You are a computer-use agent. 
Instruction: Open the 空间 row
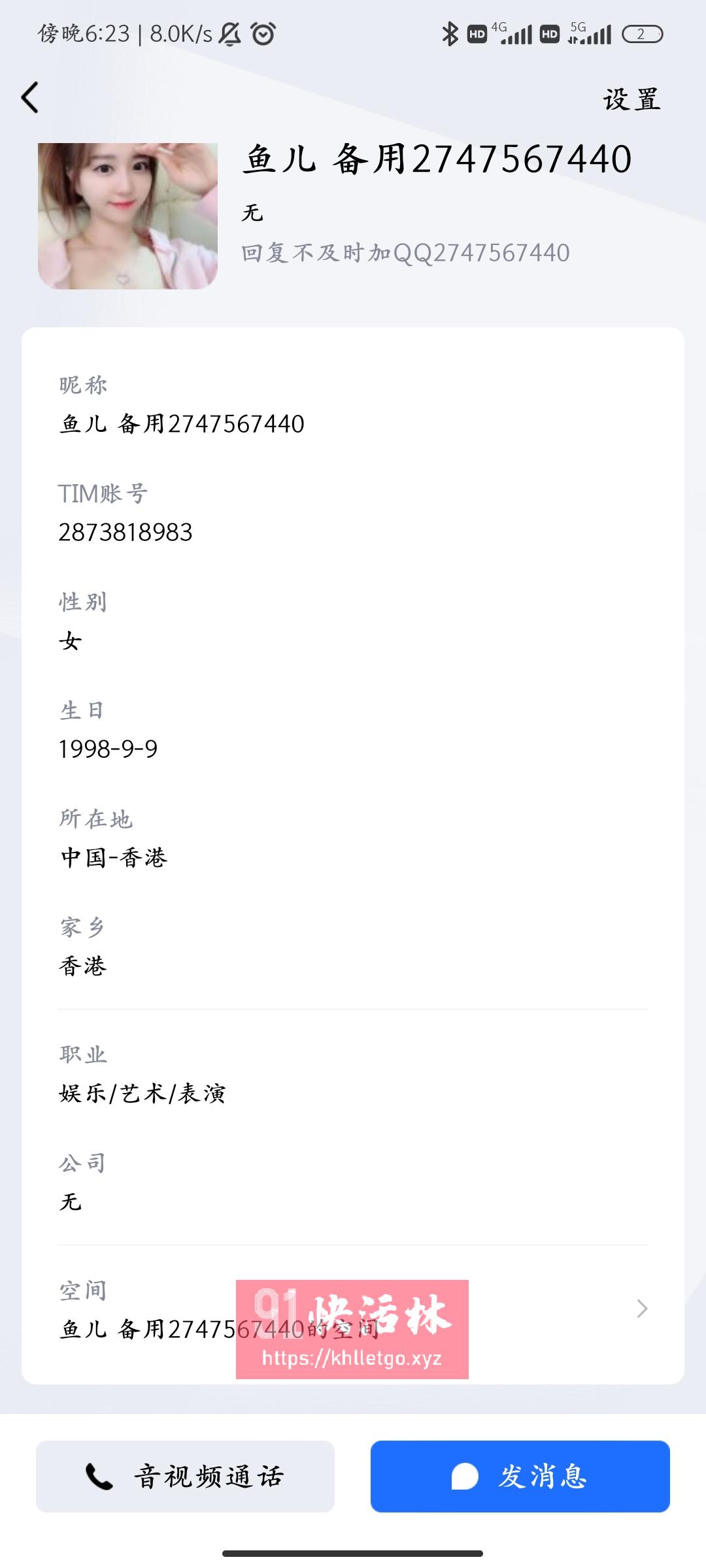coord(353,1309)
